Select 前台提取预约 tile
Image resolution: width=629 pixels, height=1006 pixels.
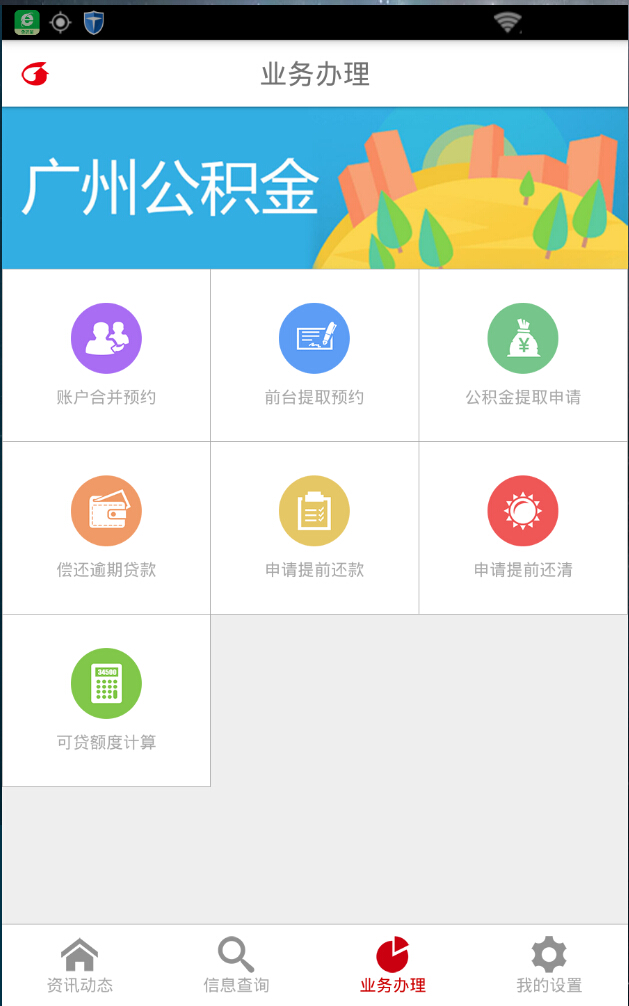pos(314,355)
